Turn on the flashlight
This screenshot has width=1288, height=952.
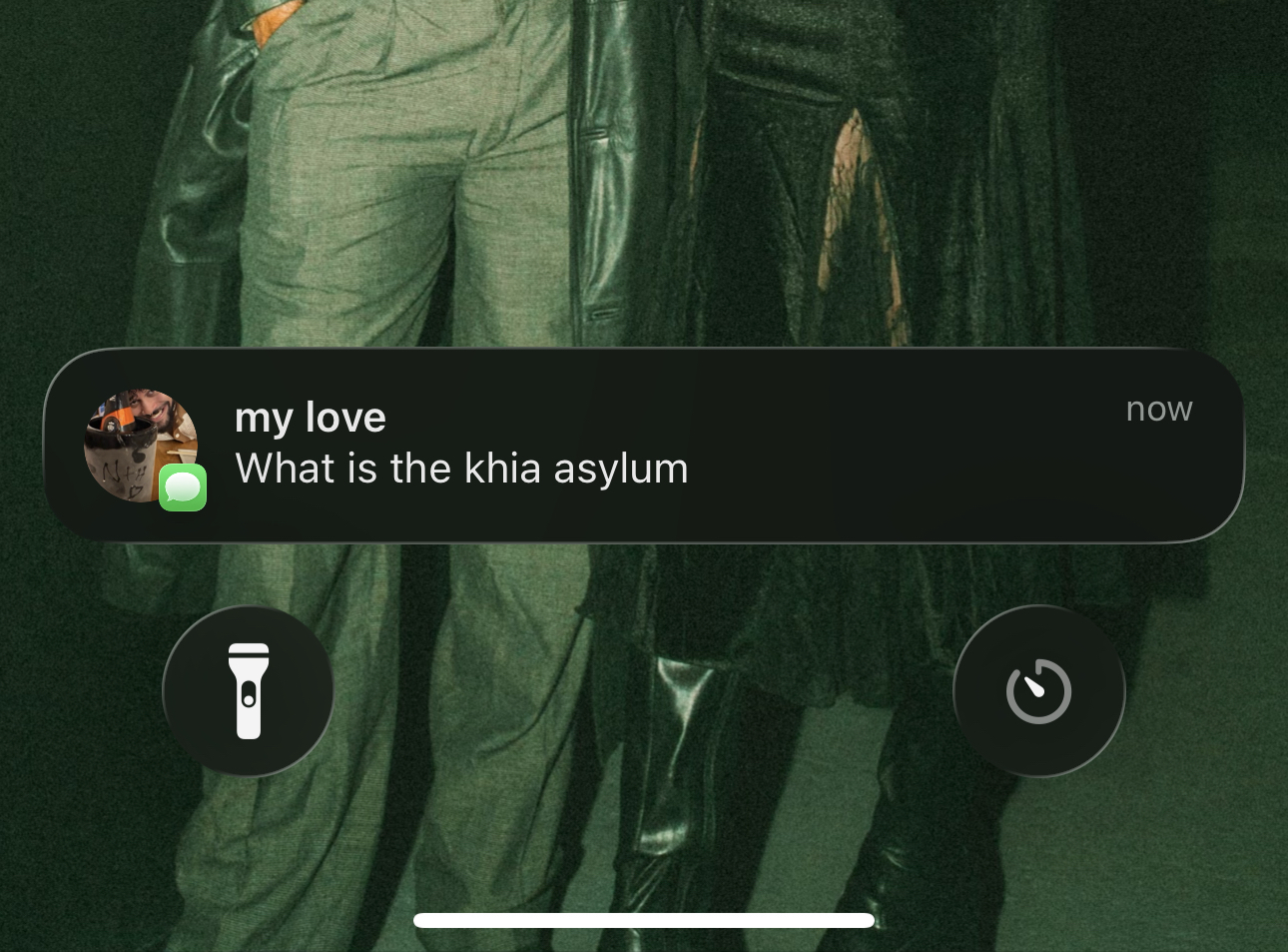point(249,690)
